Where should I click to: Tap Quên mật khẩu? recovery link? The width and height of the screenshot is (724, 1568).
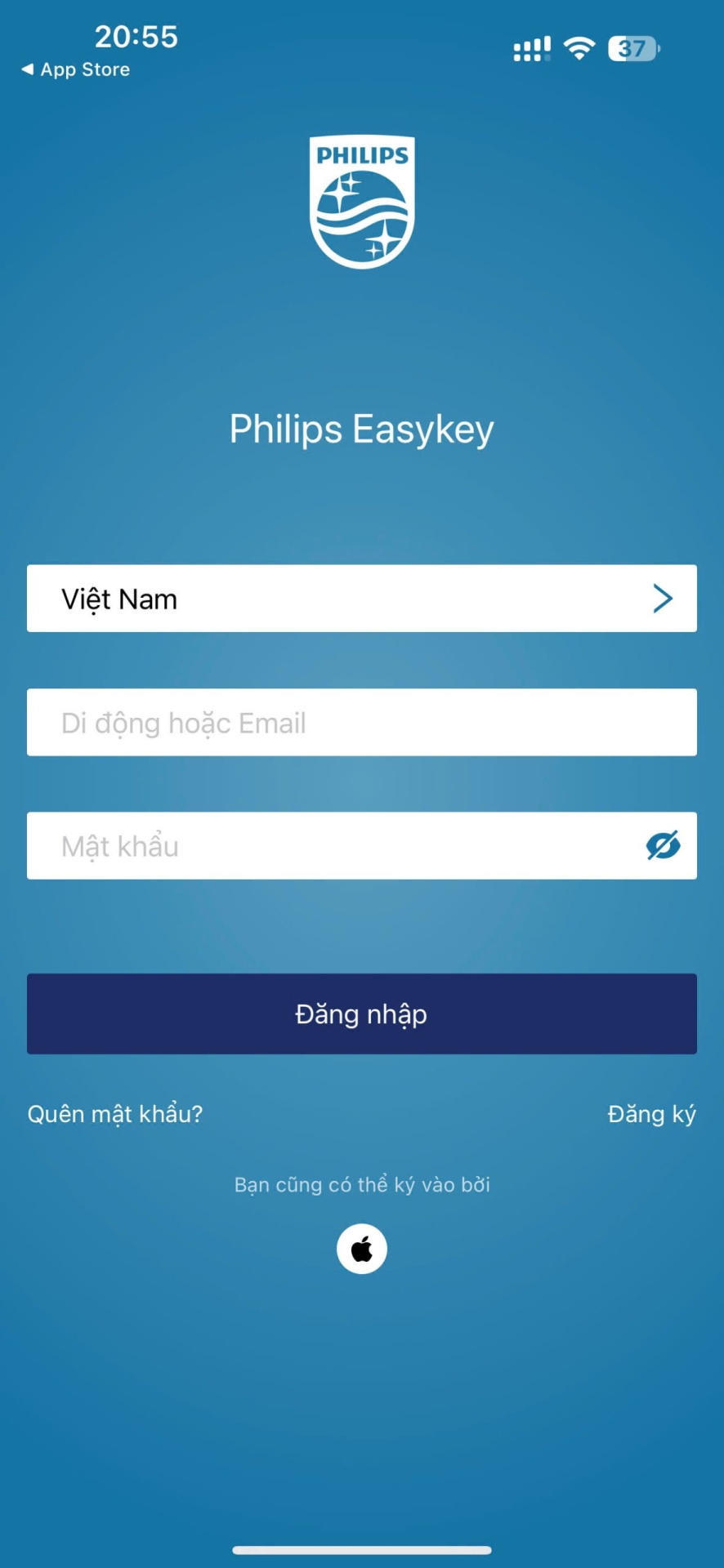[x=114, y=1113]
